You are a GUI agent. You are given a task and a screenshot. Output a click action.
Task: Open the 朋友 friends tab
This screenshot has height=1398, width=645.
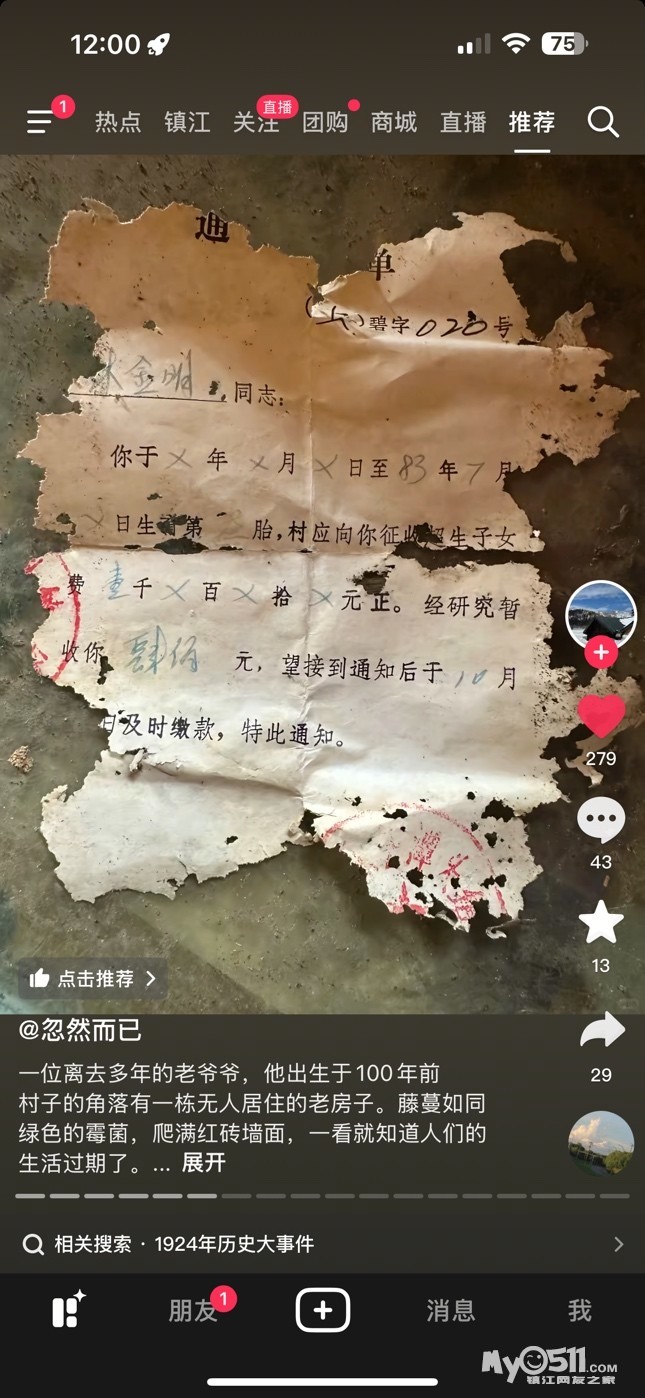(x=193, y=1310)
